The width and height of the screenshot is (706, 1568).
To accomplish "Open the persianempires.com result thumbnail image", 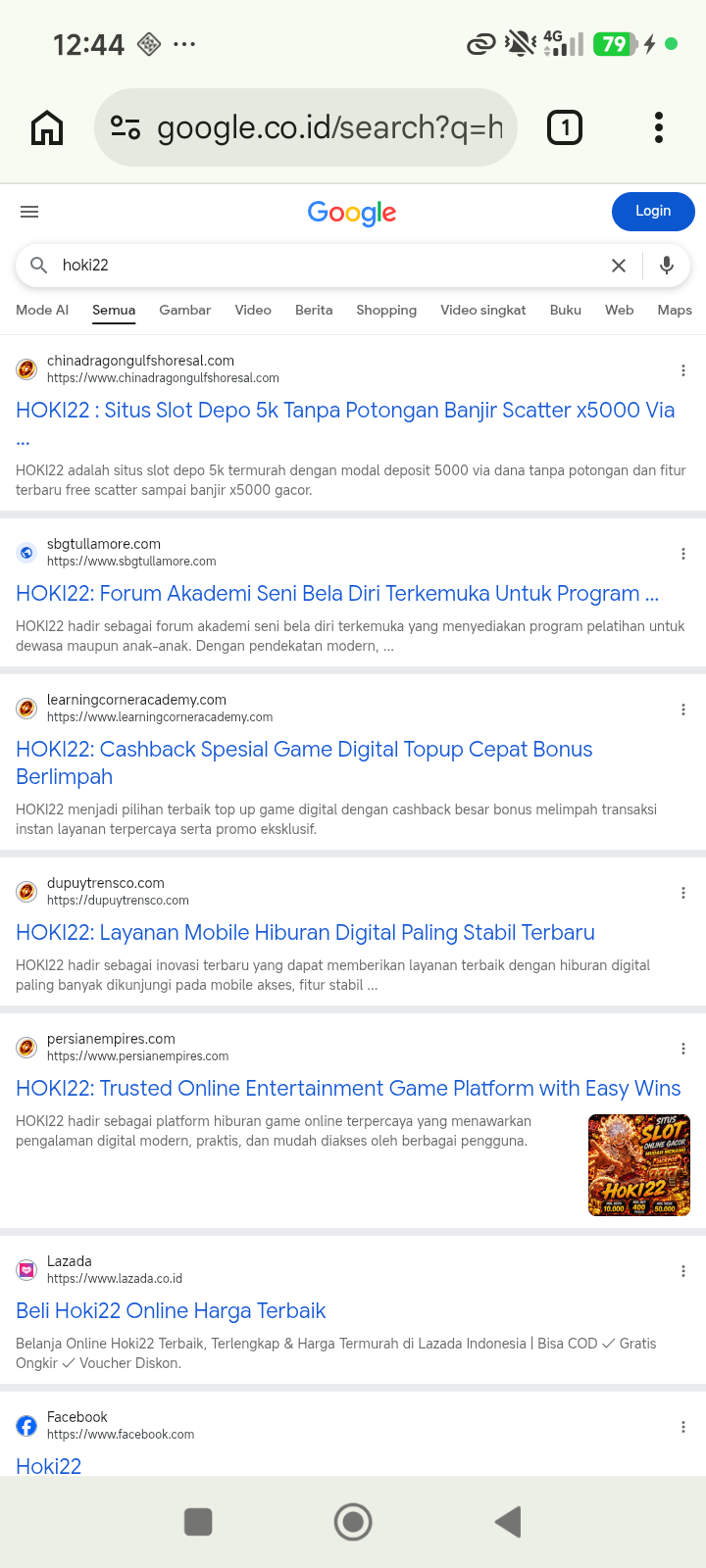I will (x=639, y=1165).
